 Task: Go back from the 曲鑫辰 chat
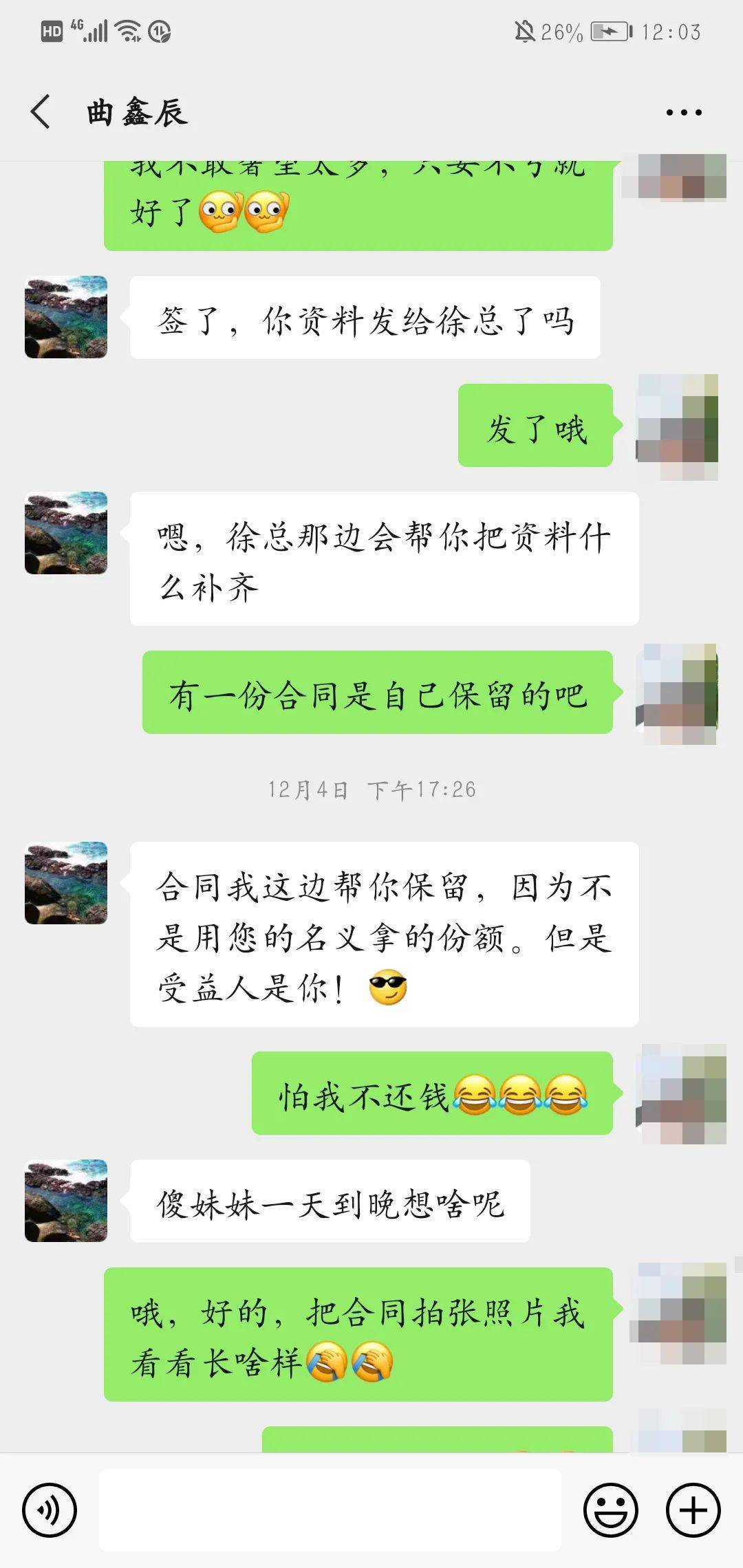41,111
